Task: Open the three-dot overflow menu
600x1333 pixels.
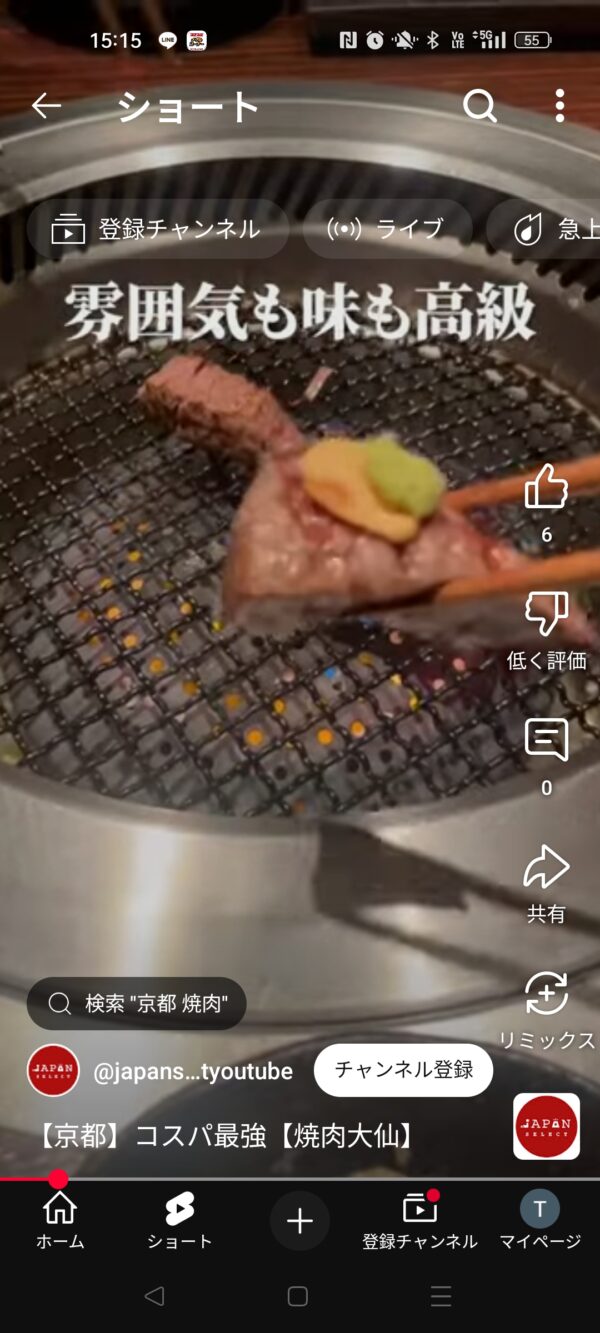Action: pyautogui.click(x=559, y=106)
